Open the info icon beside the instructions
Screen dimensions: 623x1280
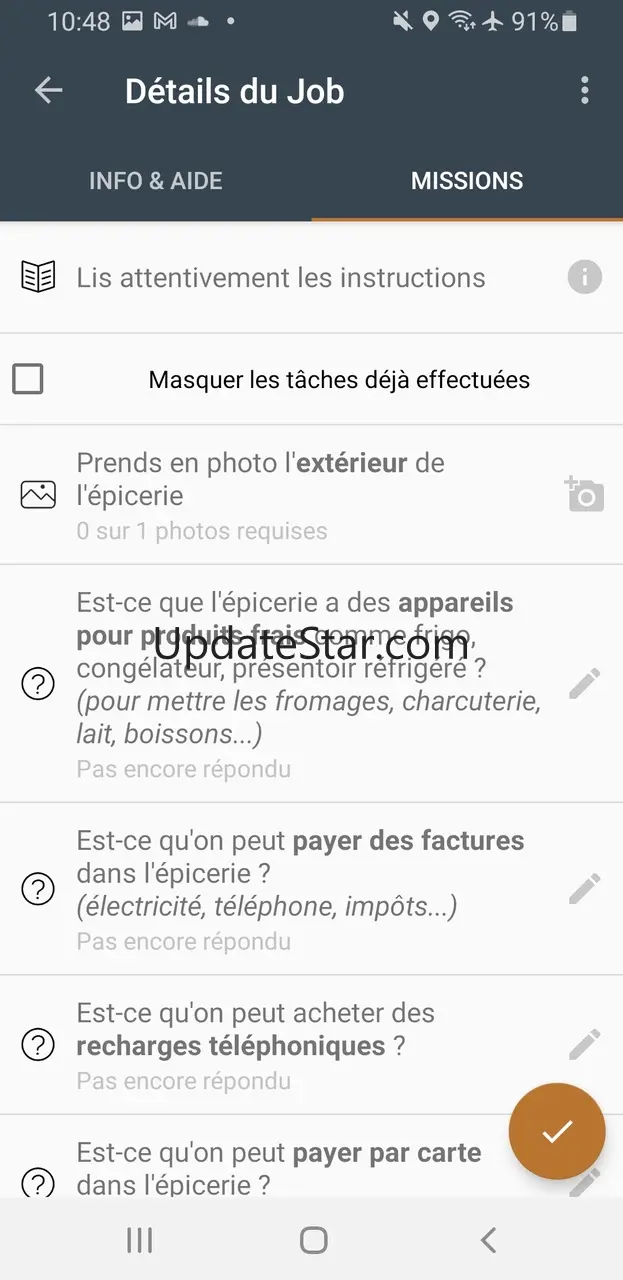585,277
